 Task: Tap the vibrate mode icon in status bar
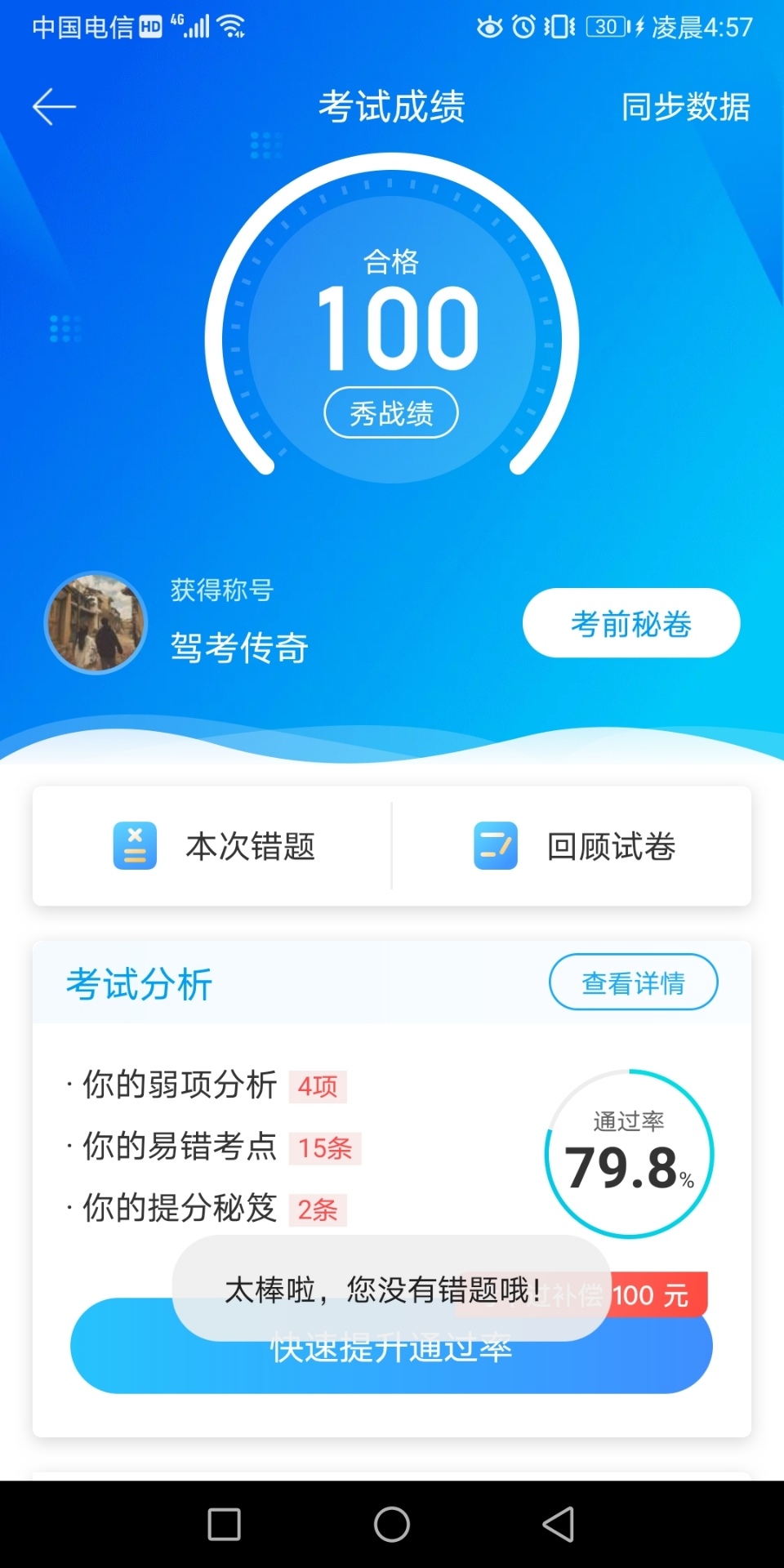click(x=559, y=27)
